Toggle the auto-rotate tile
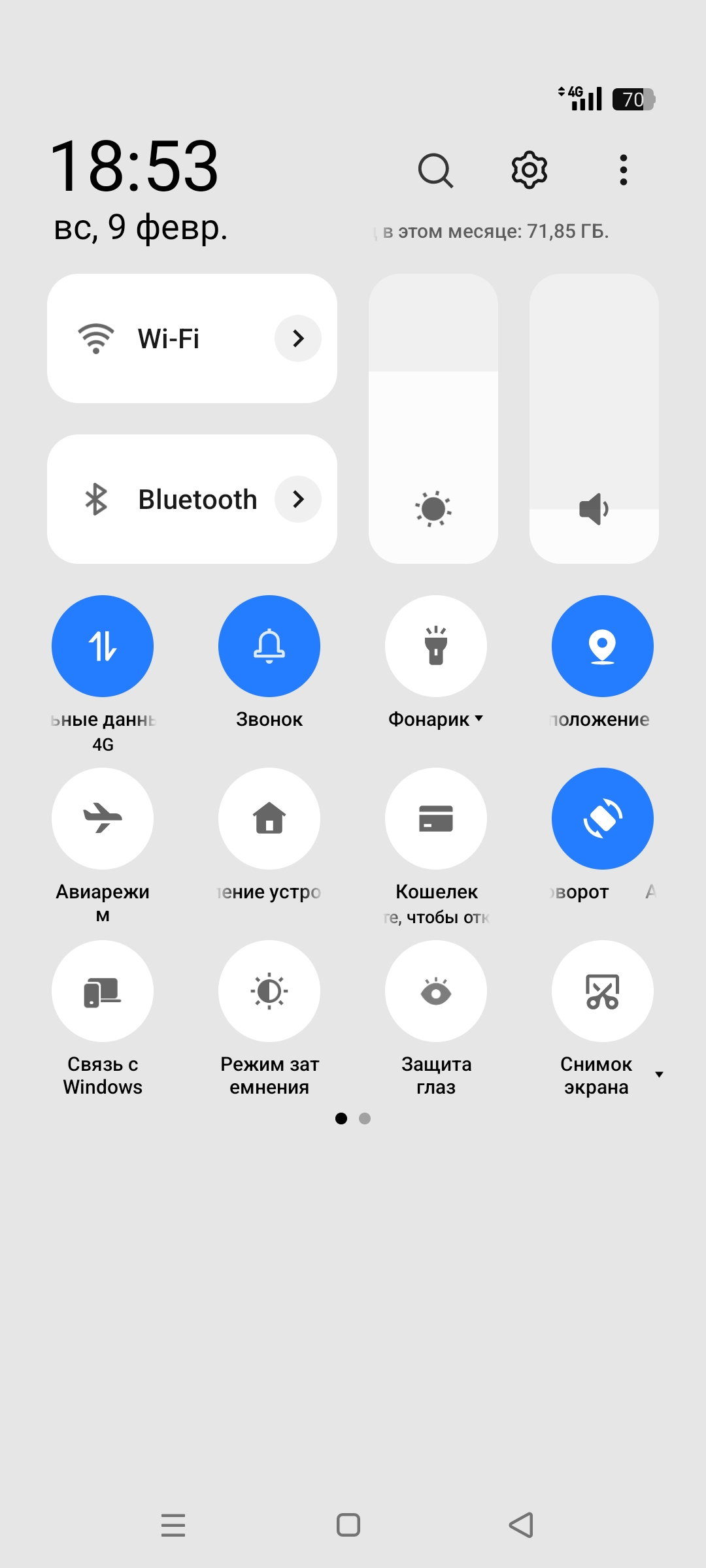The image size is (706, 1568). tap(603, 819)
